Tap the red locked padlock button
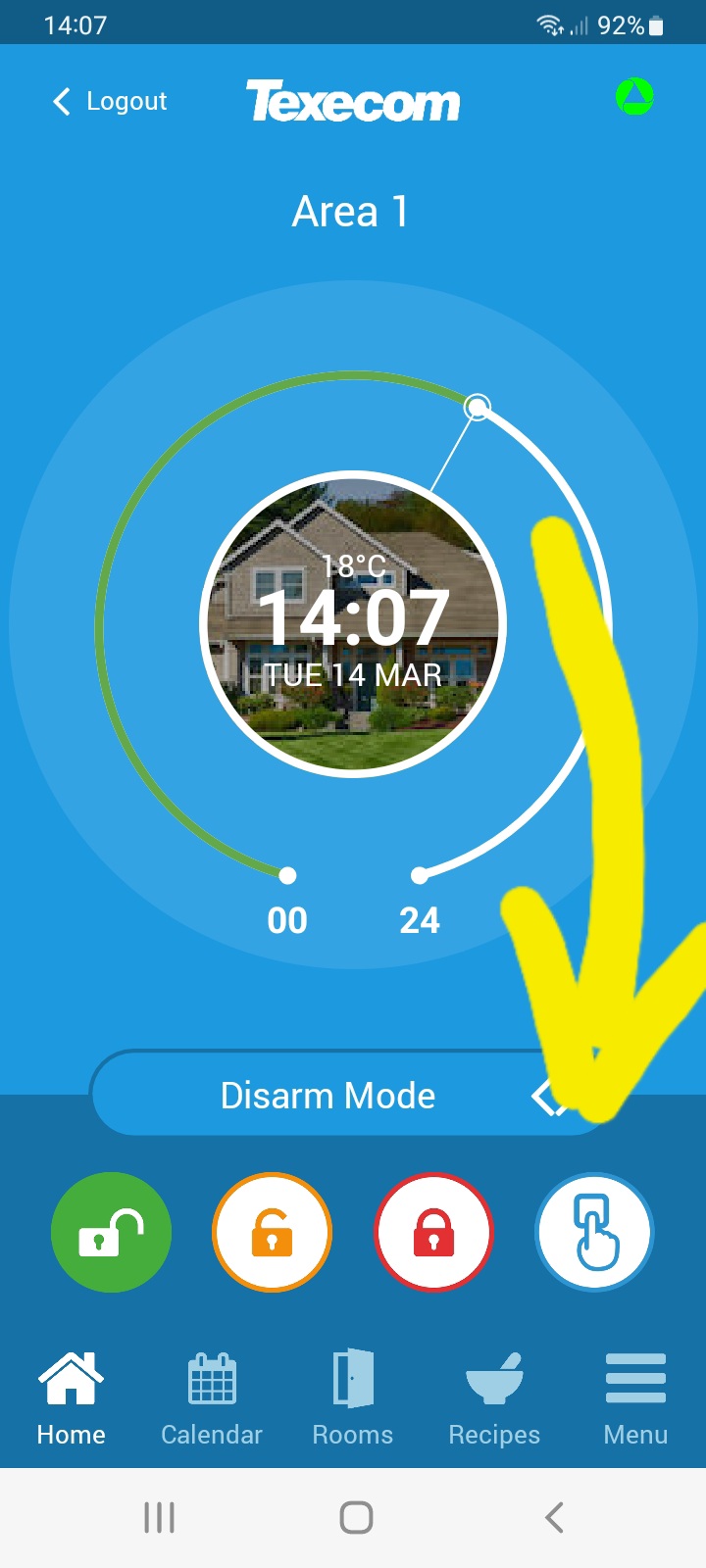This screenshot has width=706, height=1568. pos(433,1232)
